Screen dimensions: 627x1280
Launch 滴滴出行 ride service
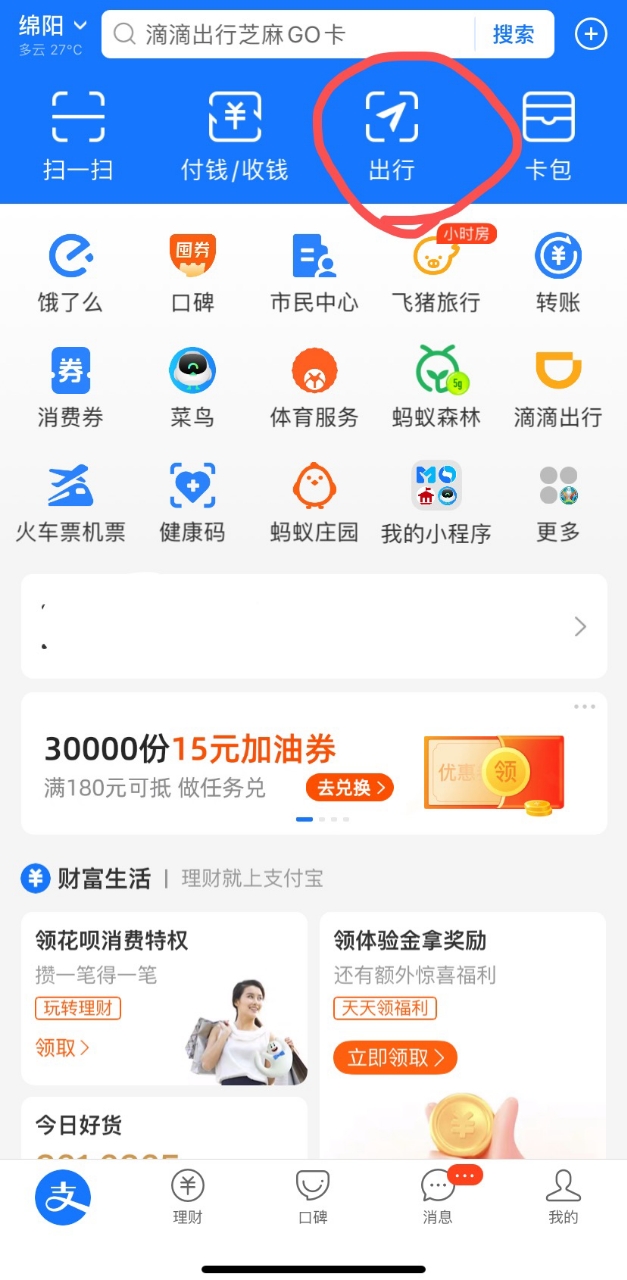557,386
